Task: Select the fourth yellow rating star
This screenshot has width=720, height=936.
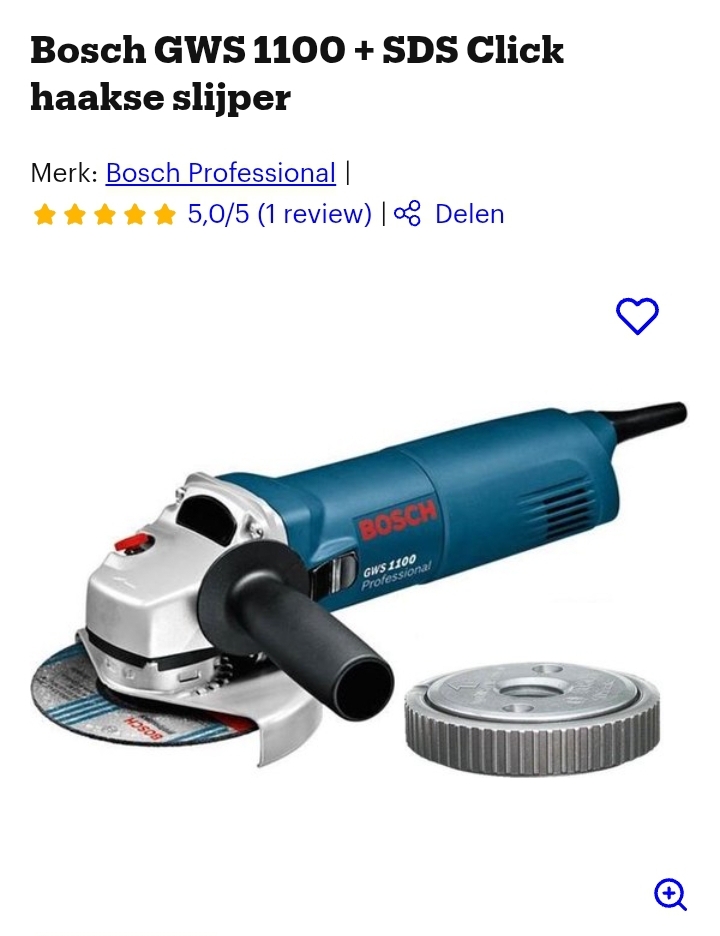Action: click(x=134, y=213)
